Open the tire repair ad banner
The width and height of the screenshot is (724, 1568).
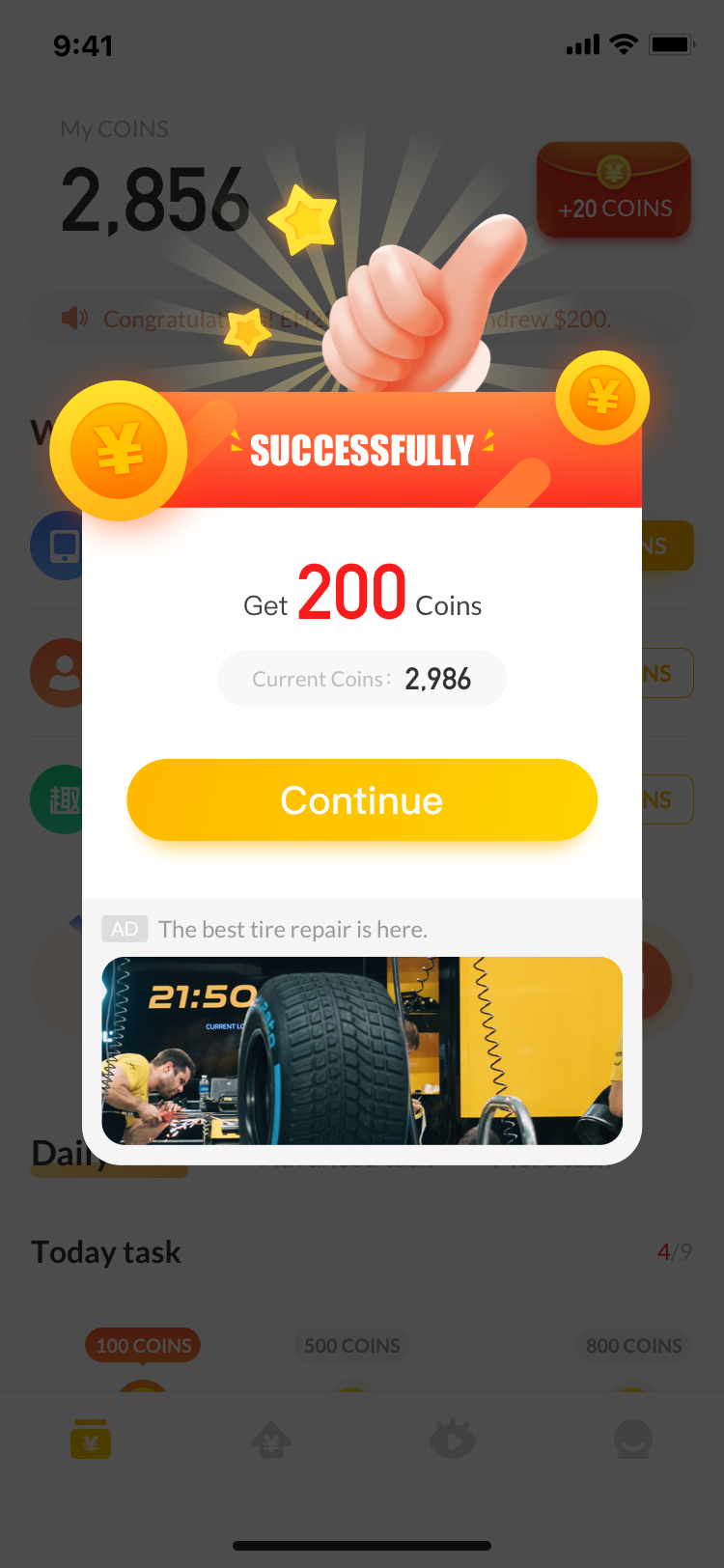[x=362, y=1050]
